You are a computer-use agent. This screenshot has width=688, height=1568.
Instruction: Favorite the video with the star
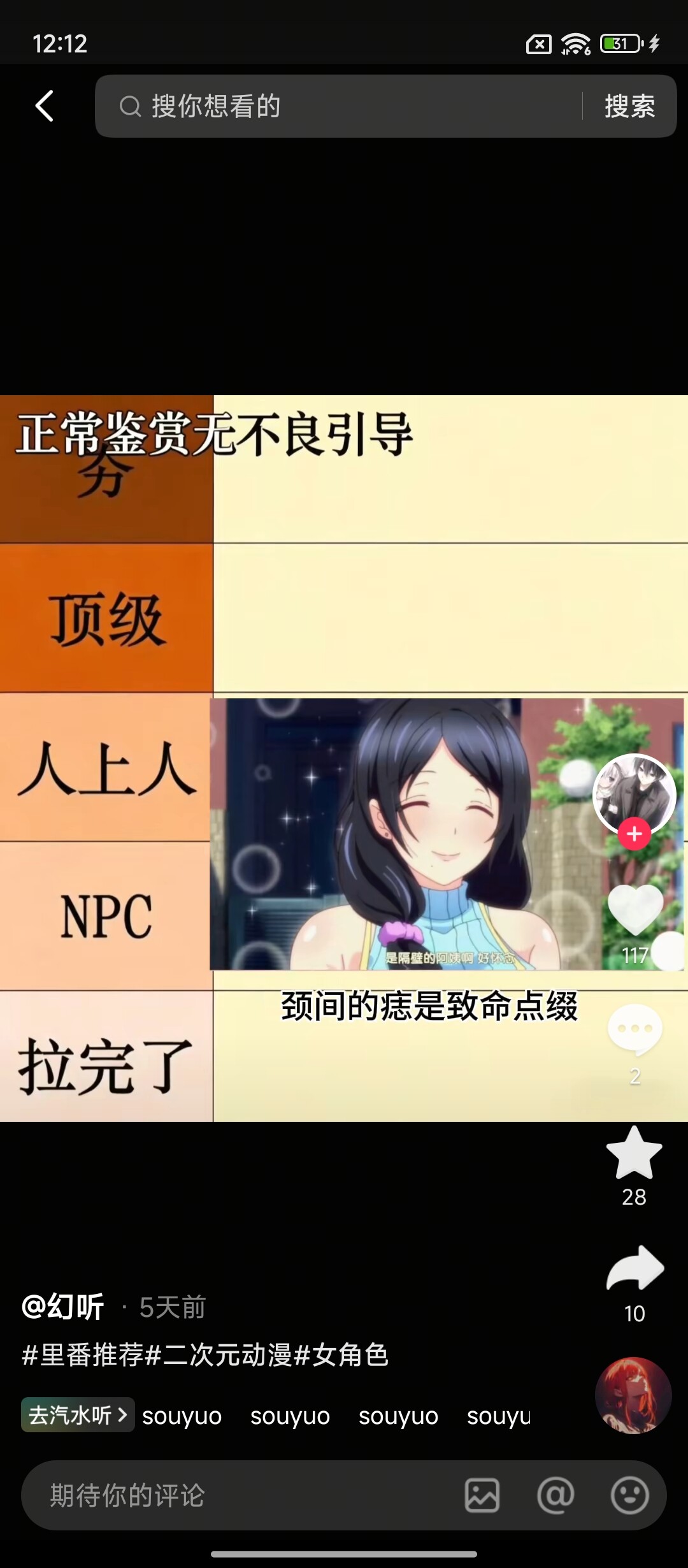634,1152
